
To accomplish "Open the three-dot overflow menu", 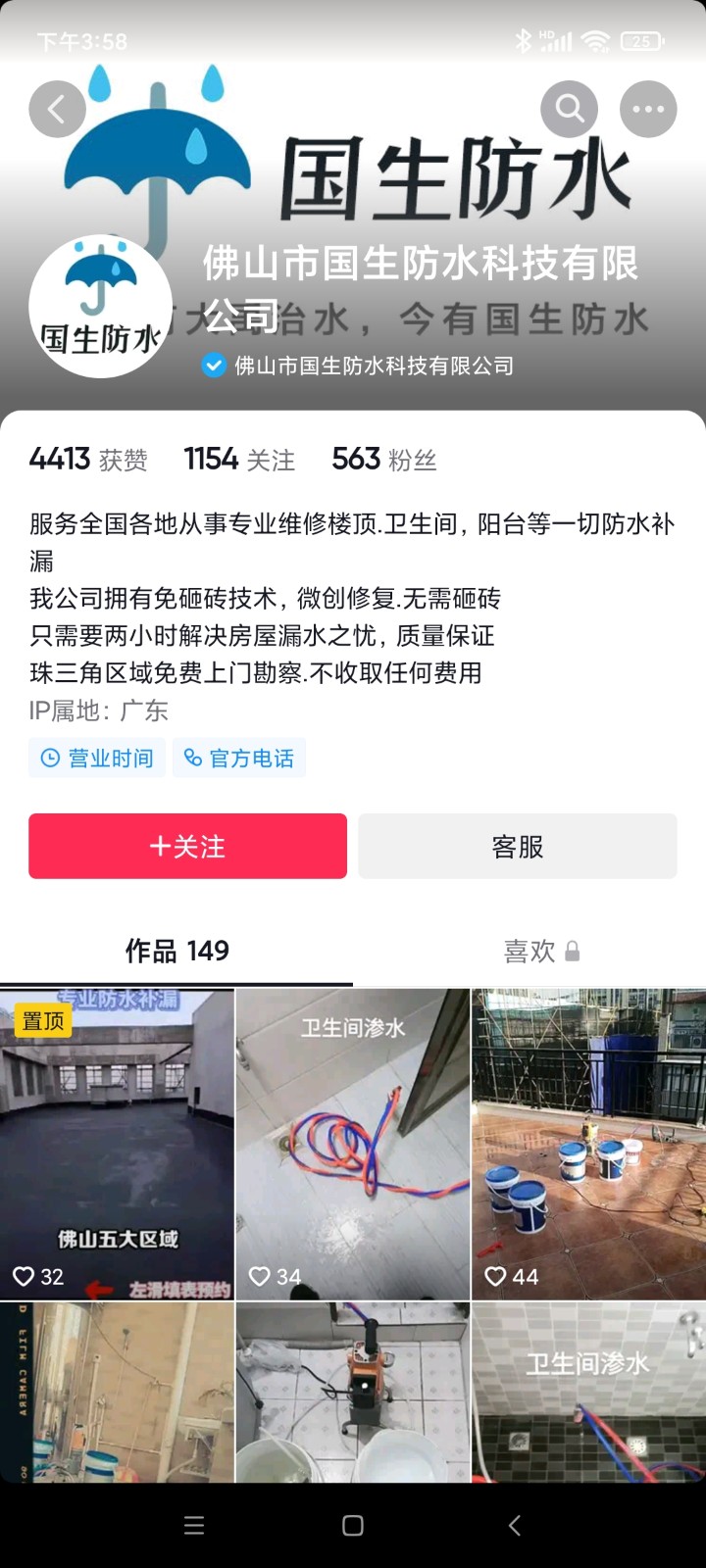I will point(648,109).
